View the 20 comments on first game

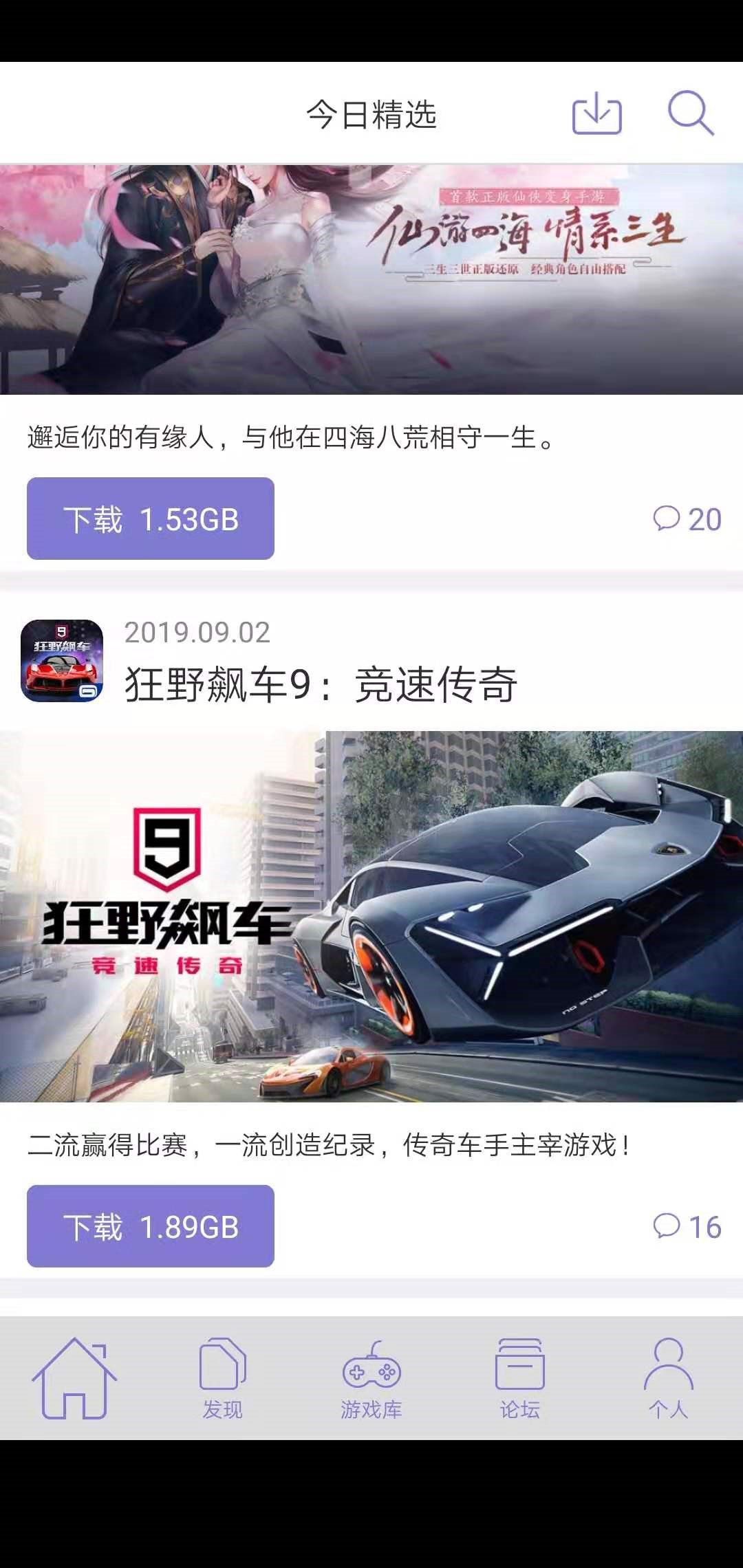point(687,519)
